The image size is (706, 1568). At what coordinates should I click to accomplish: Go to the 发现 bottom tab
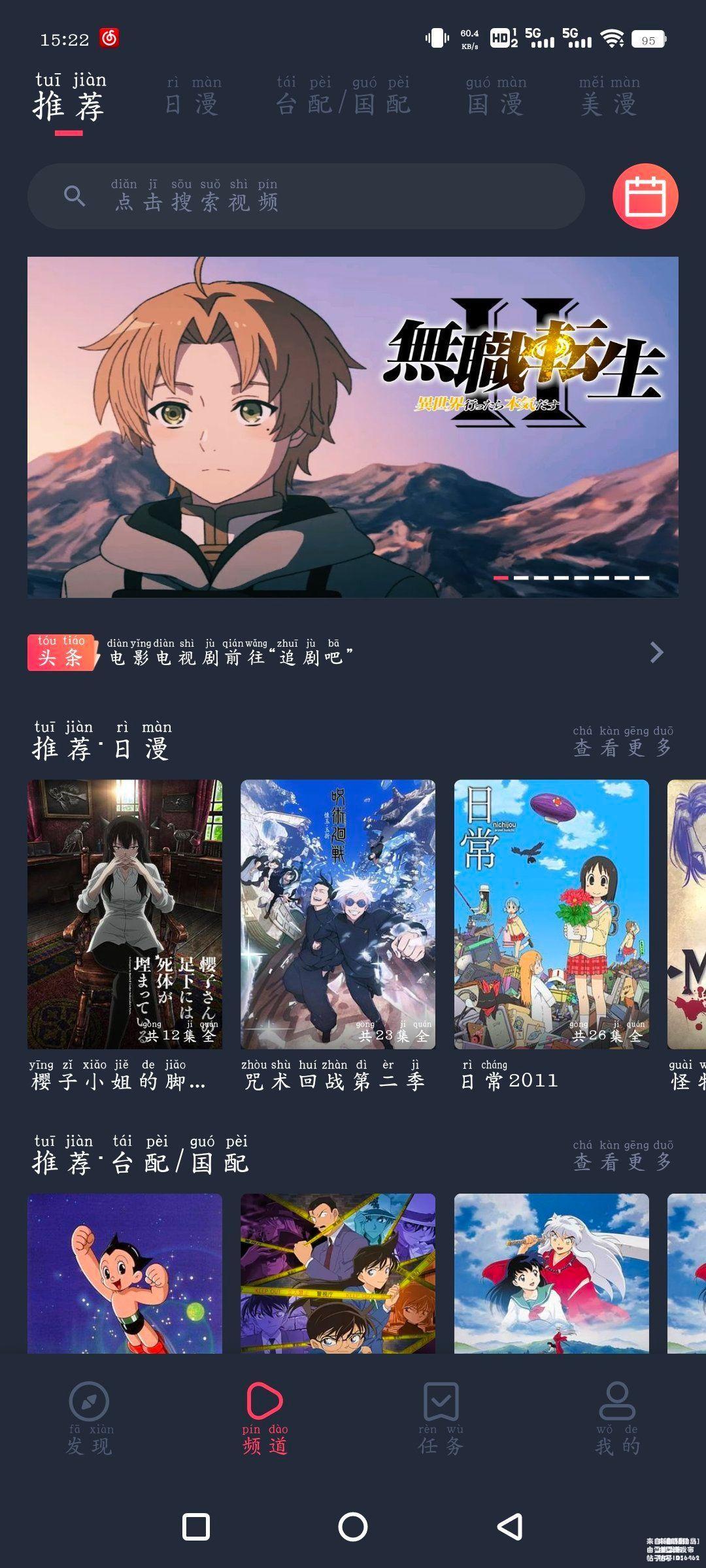click(x=89, y=1418)
